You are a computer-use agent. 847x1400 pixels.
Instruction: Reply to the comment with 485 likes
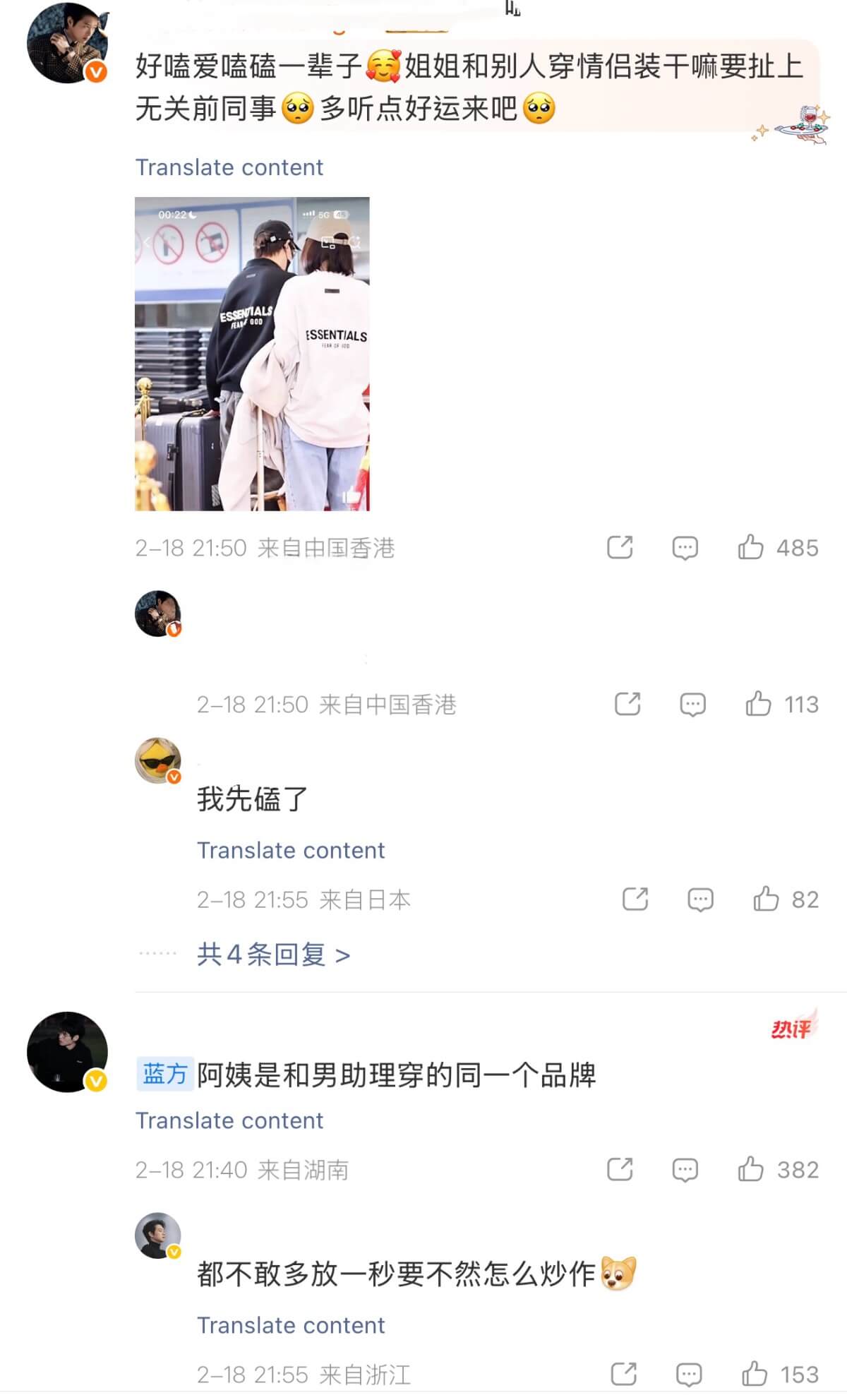pyautogui.click(x=685, y=547)
